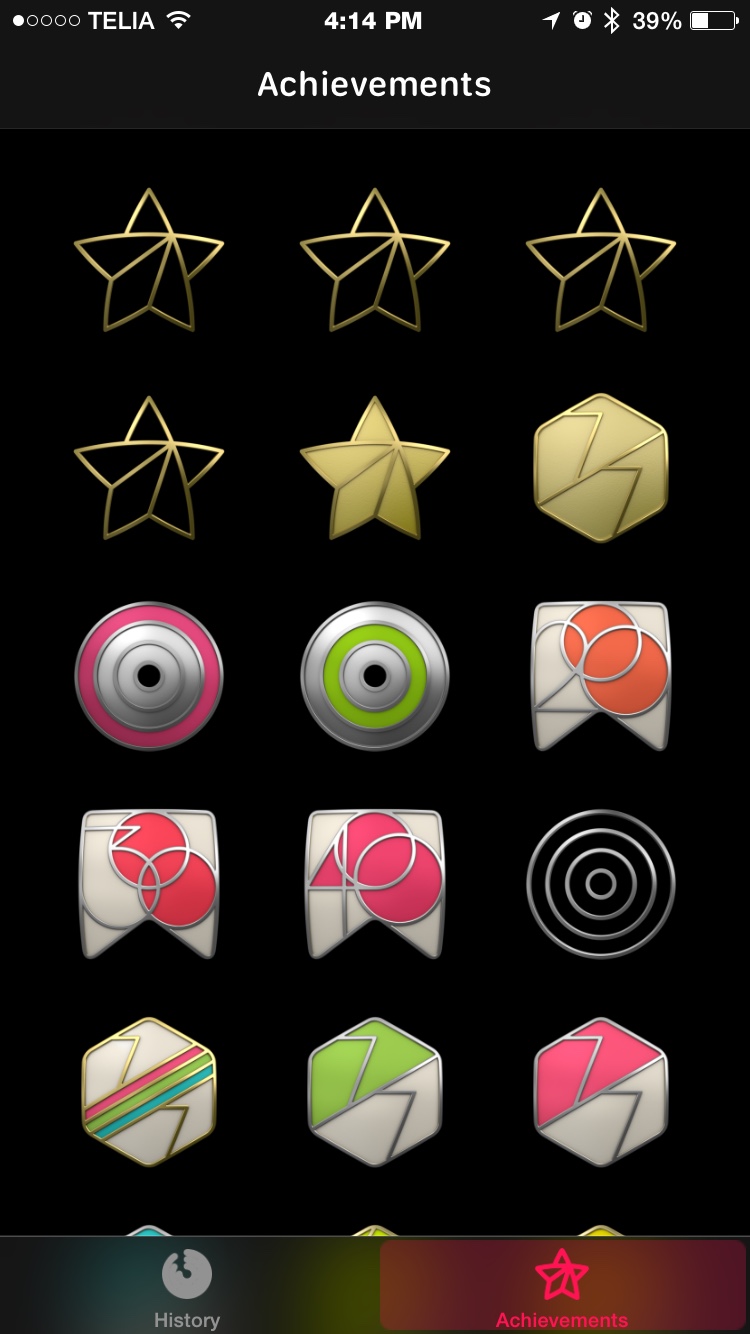Open the red 300 badge
This screenshot has height=1334, width=750.
(x=149, y=884)
